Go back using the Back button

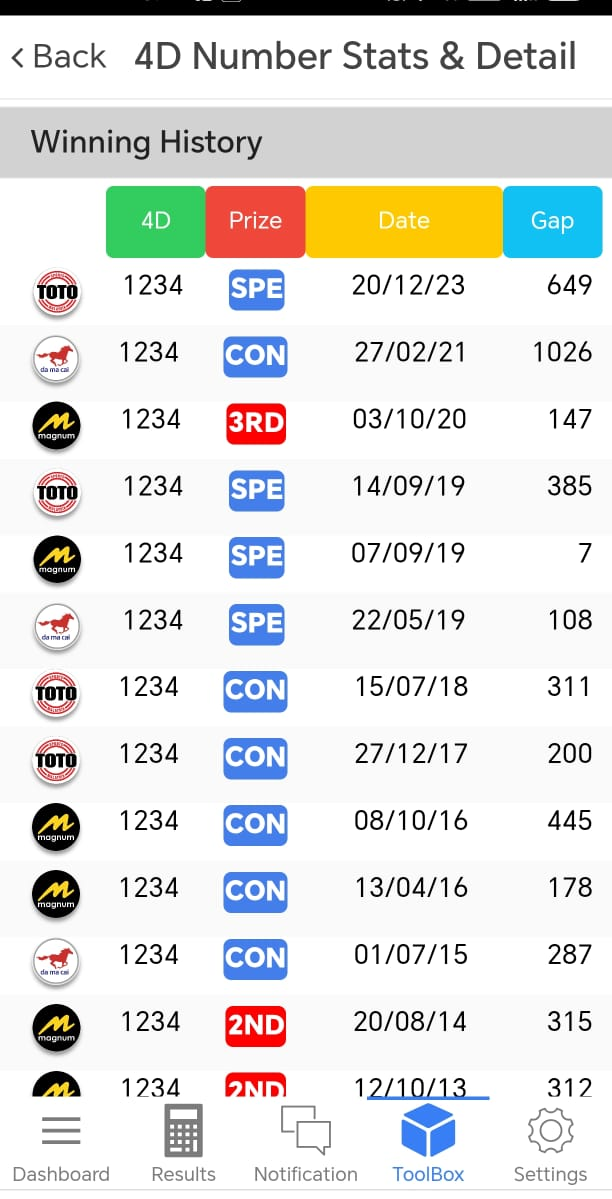tap(58, 57)
